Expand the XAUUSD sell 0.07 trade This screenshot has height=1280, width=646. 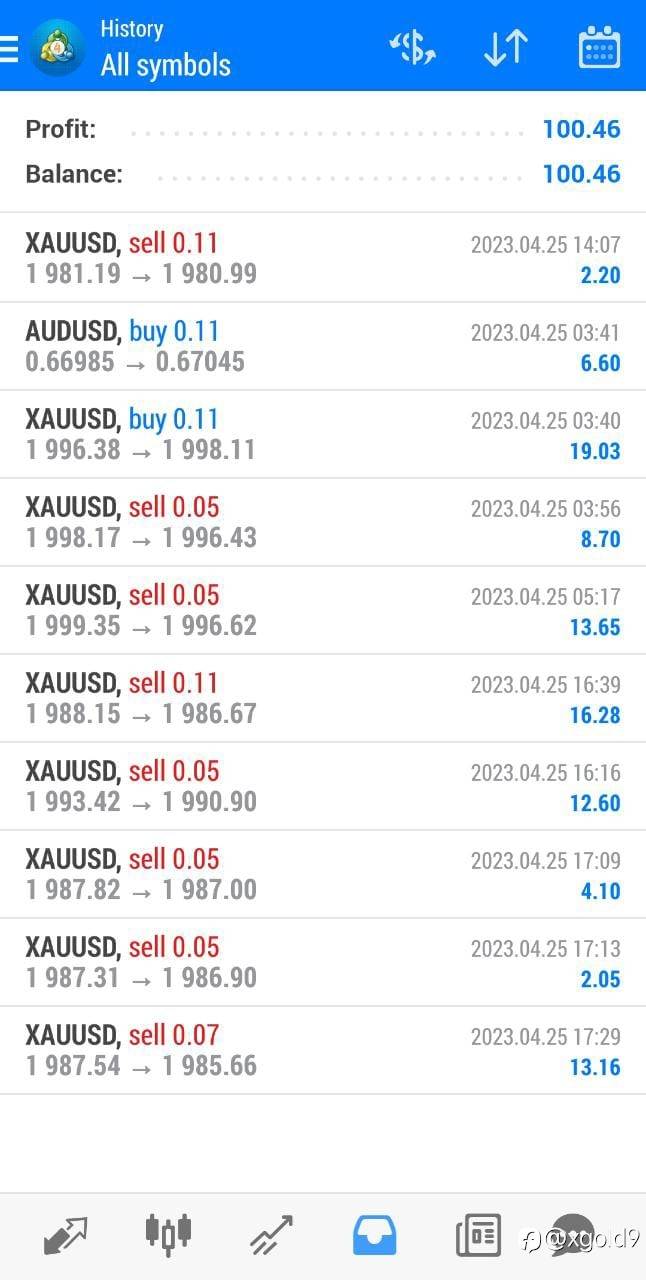point(322,1050)
